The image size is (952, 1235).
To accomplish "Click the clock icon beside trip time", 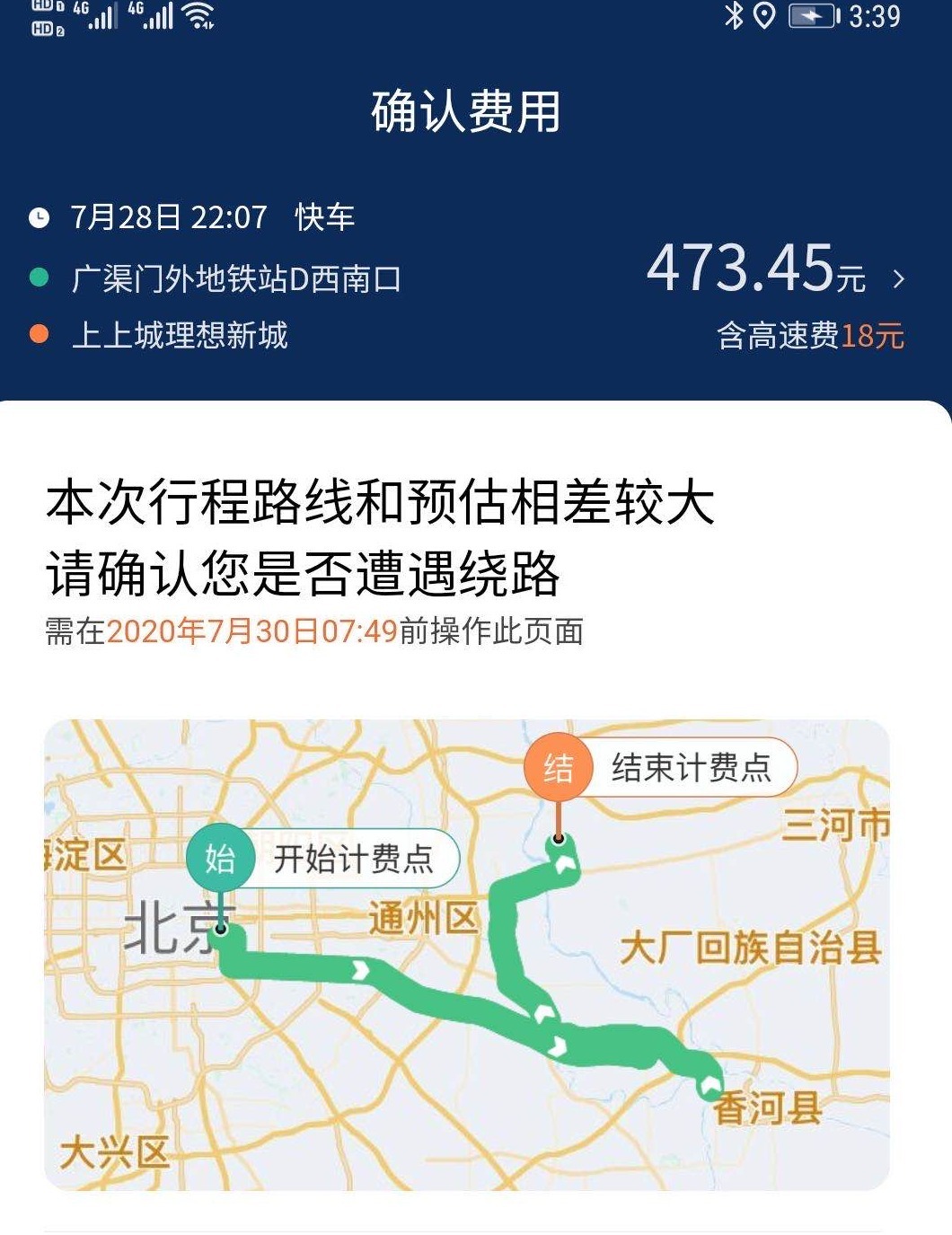I will 38,216.
